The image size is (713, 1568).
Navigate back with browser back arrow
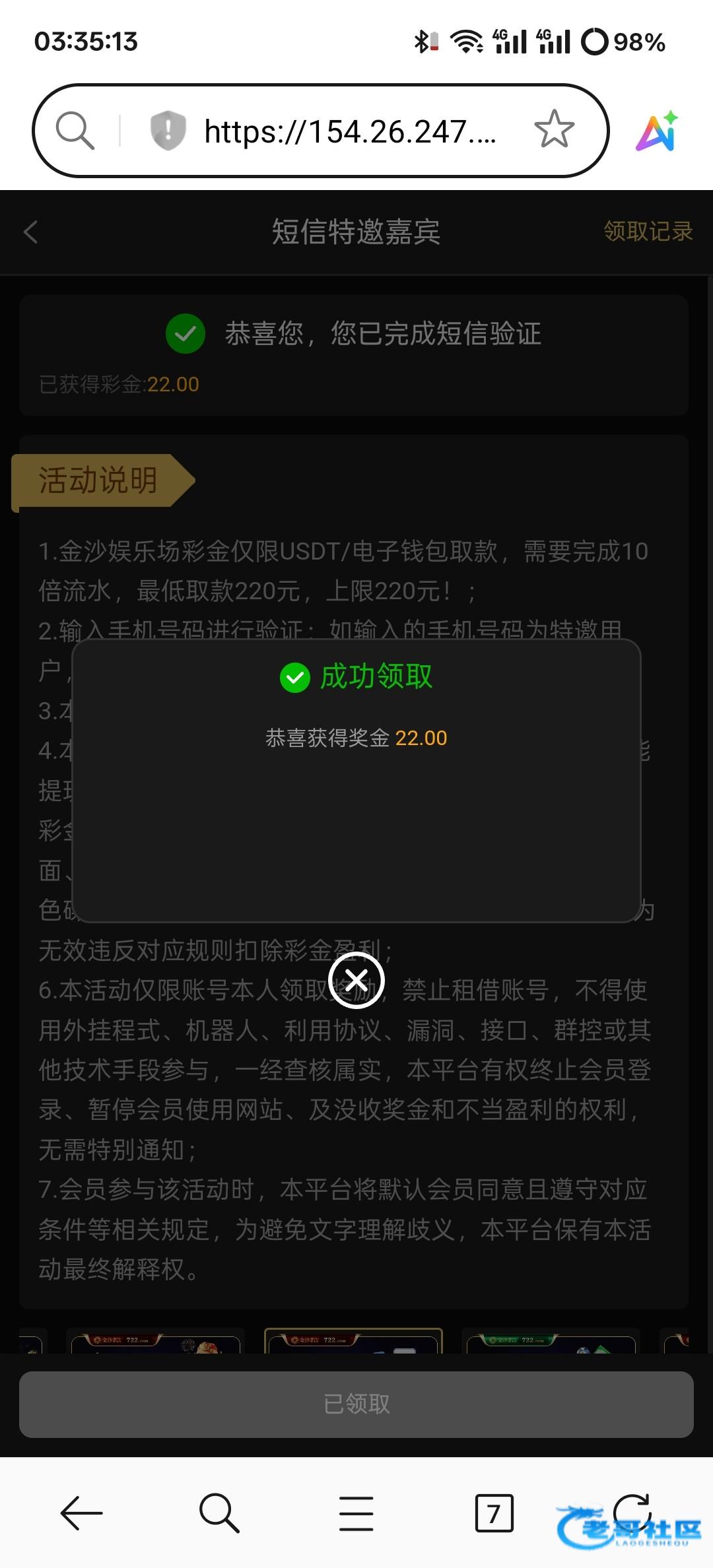pyautogui.click(x=81, y=1513)
